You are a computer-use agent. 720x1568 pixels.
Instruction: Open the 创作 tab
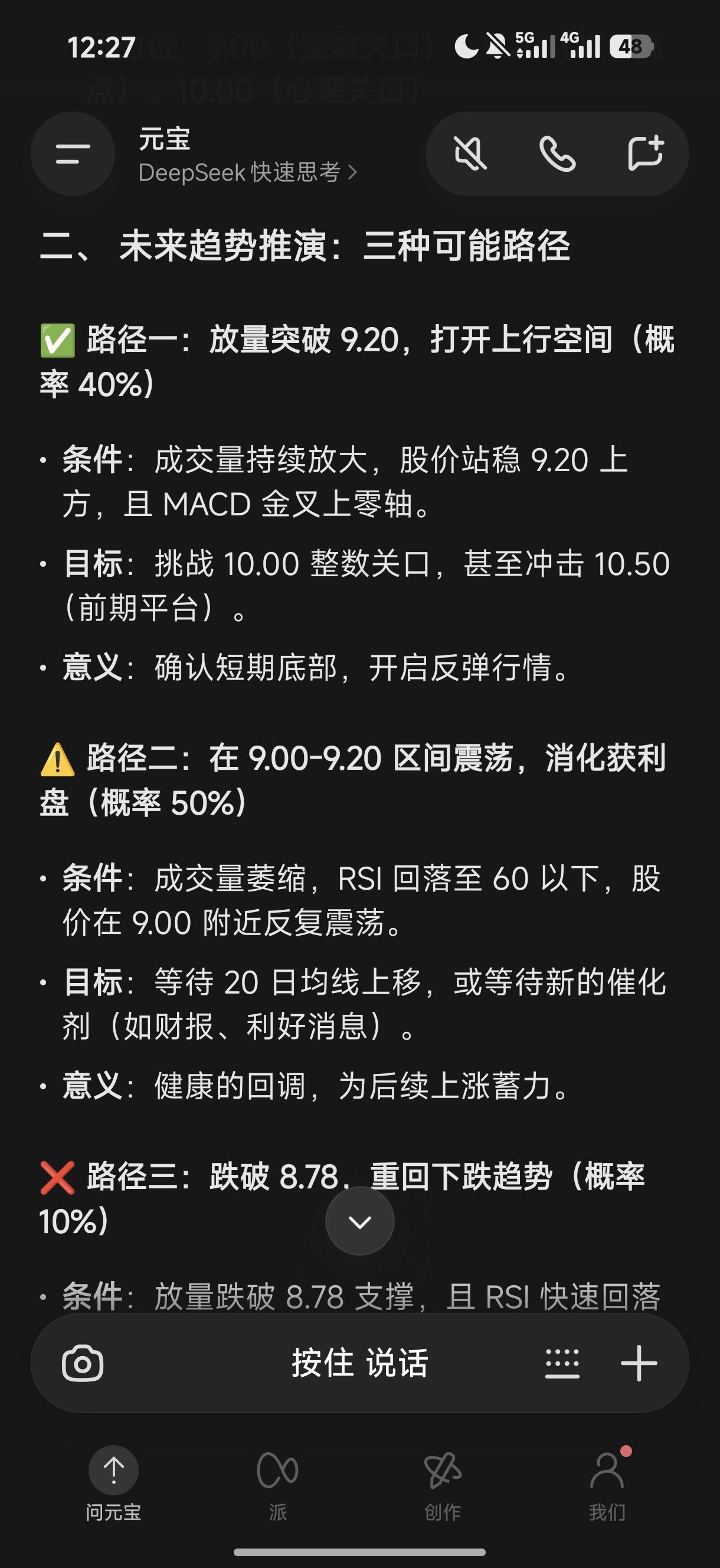(443, 1484)
